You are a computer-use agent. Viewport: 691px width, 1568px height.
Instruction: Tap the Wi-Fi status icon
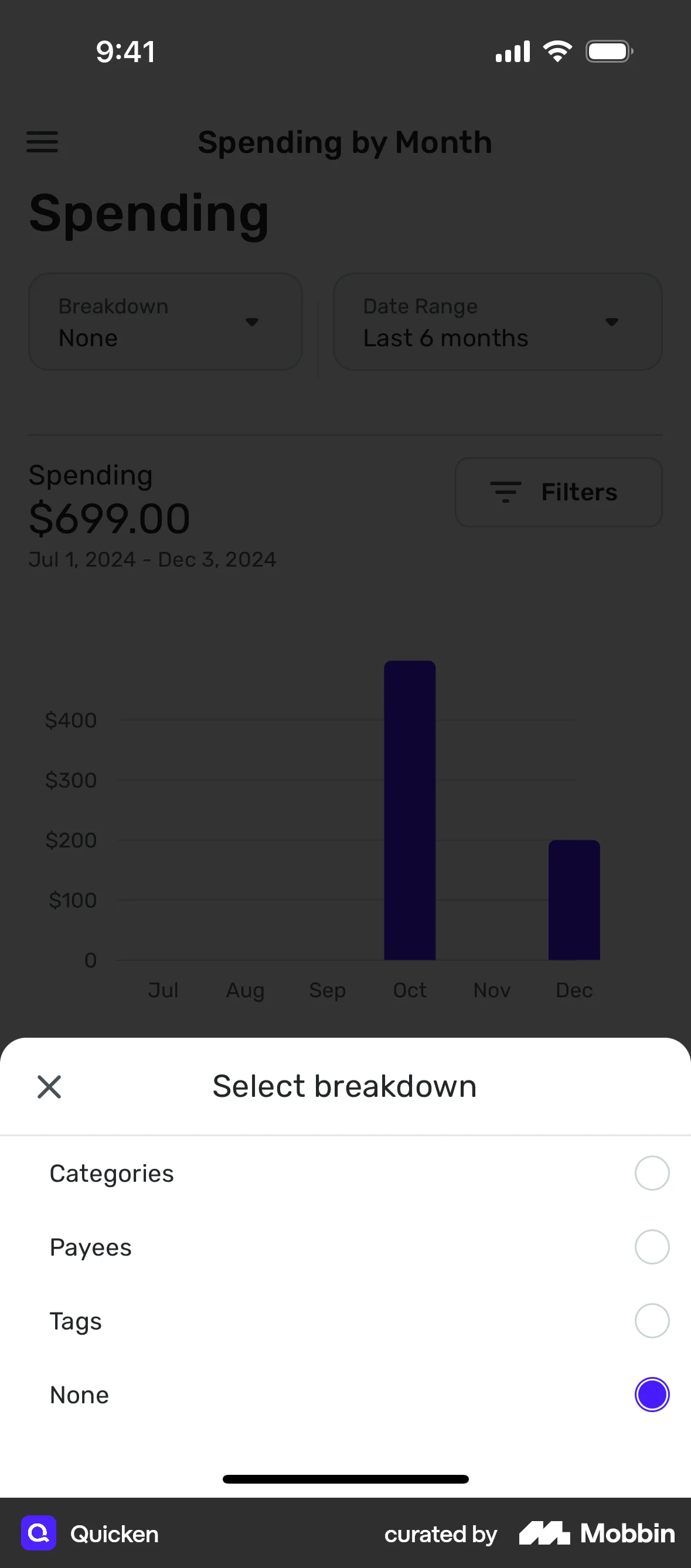pyautogui.click(x=558, y=50)
